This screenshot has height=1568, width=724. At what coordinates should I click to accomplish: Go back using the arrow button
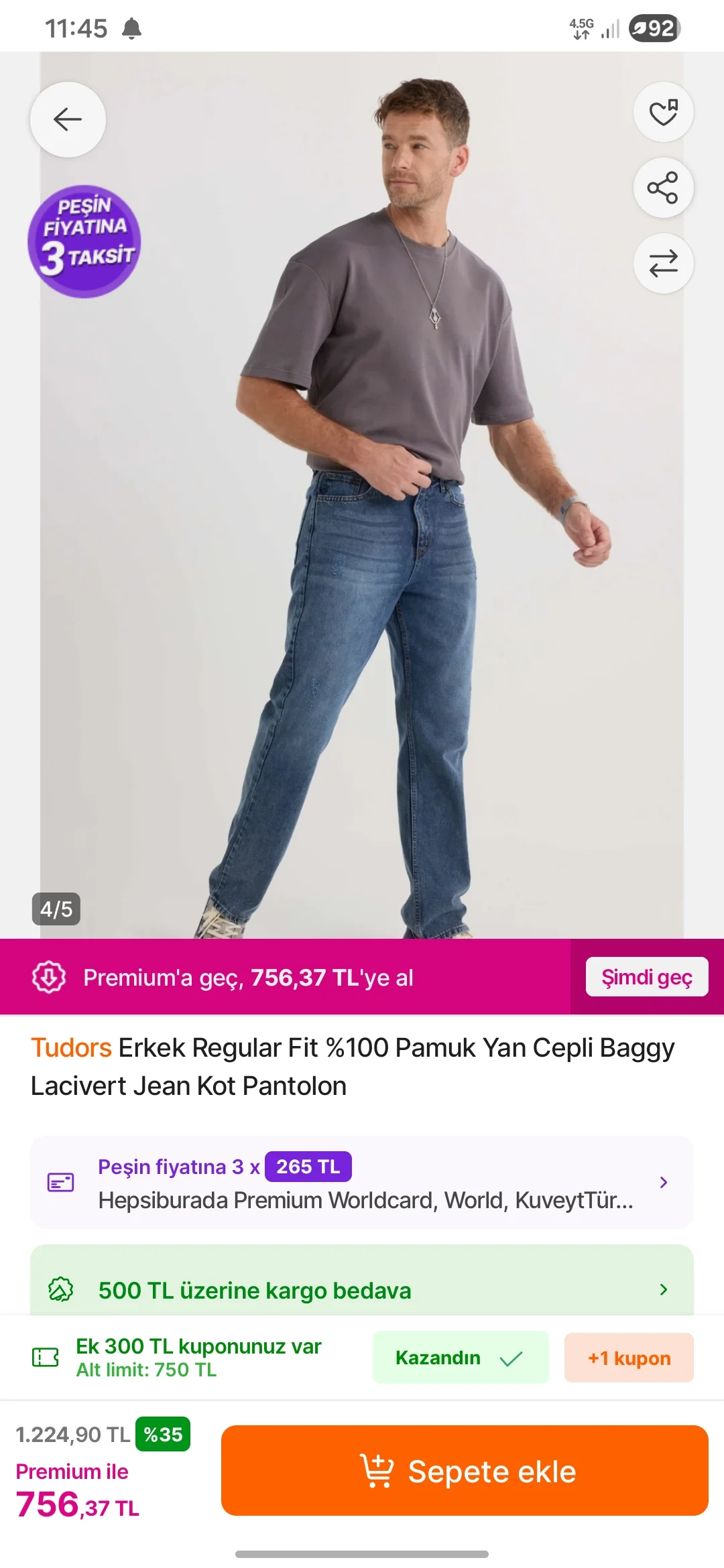point(68,120)
